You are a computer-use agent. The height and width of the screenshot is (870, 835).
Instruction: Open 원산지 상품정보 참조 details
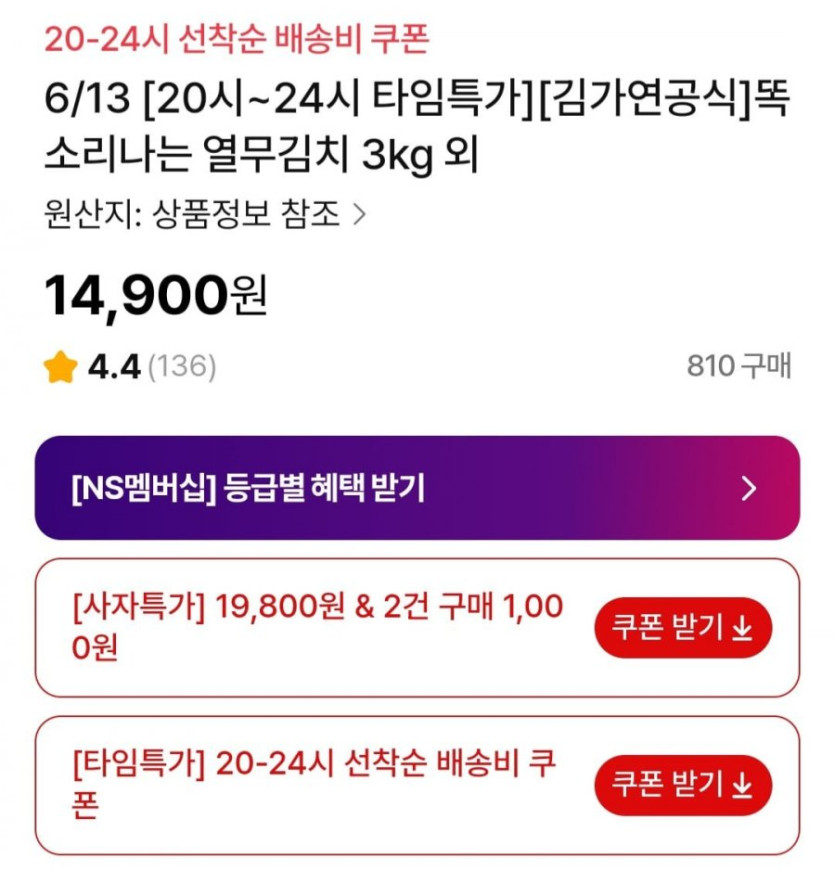205,214
